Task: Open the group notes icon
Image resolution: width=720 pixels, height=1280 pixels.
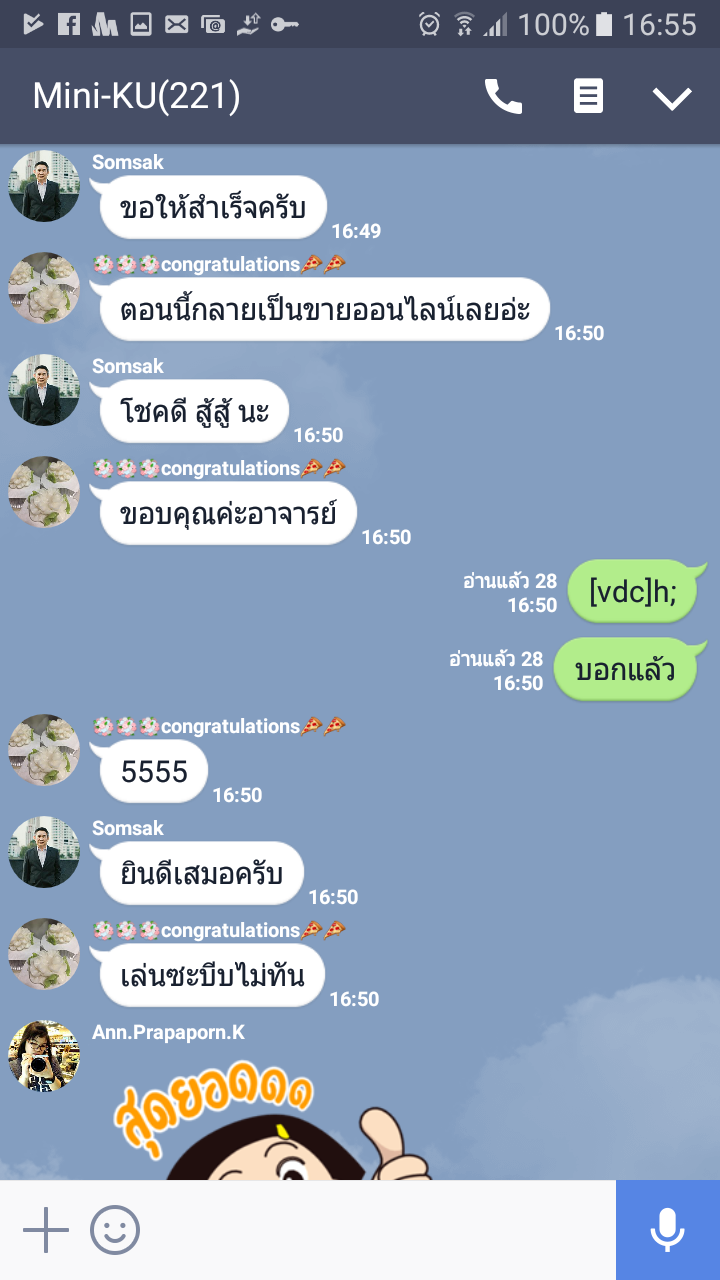Action: (588, 97)
